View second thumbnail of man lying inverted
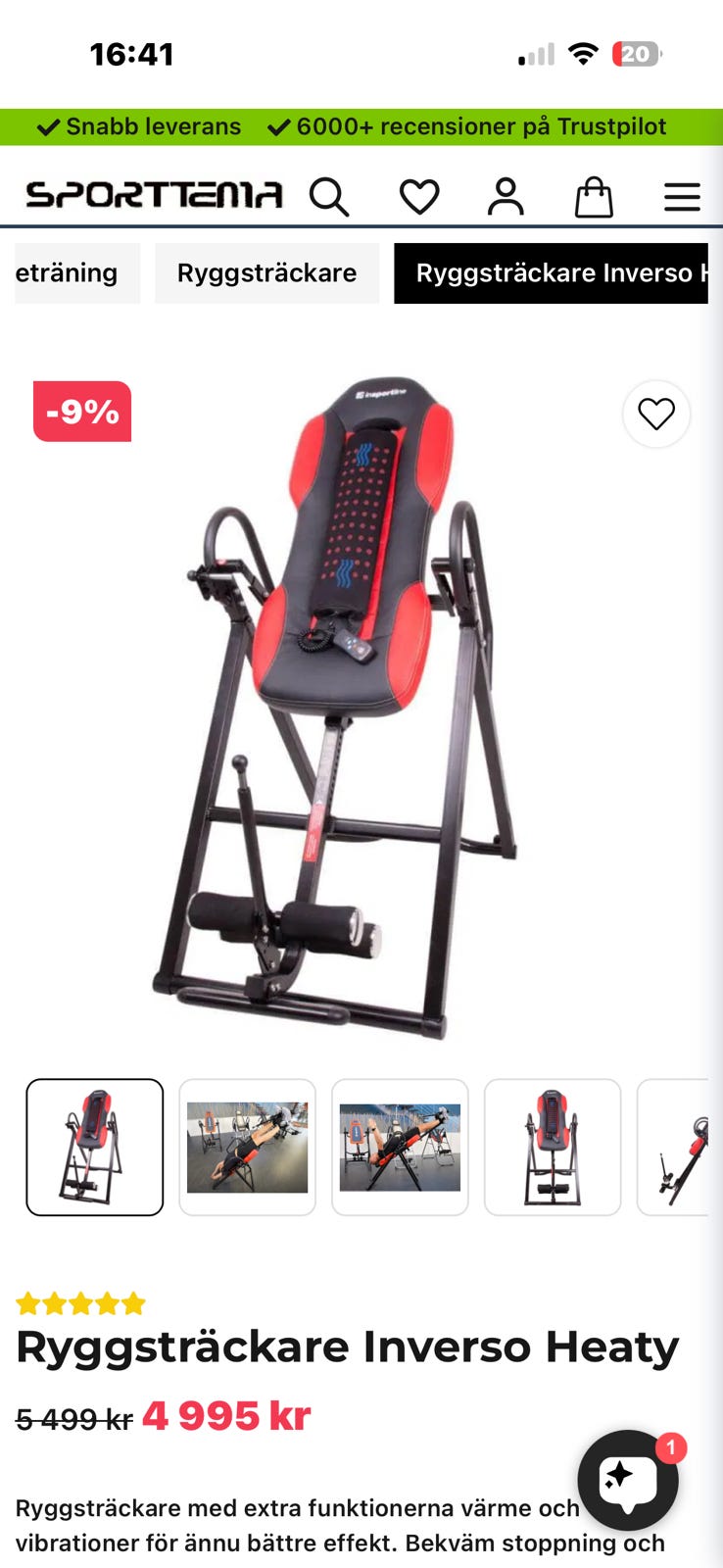Screen dimensions: 723x1568 [247, 1147]
